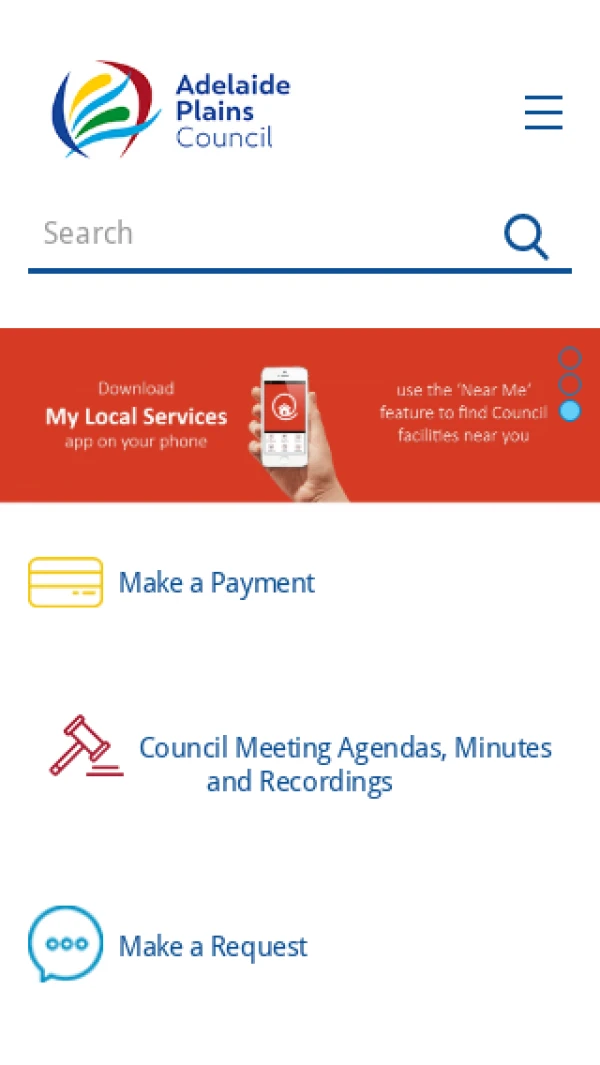This screenshot has height=1065, width=600.
Task: Open the hamburger navigation menu
Action: point(543,112)
